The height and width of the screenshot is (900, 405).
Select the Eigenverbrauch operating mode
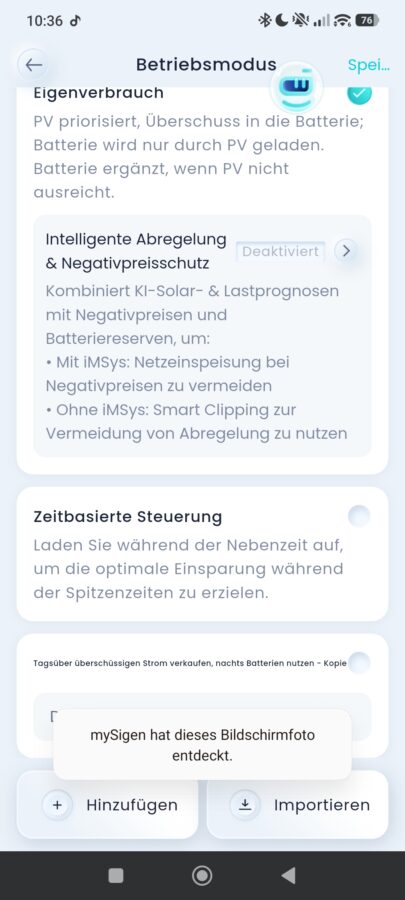[359, 93]
